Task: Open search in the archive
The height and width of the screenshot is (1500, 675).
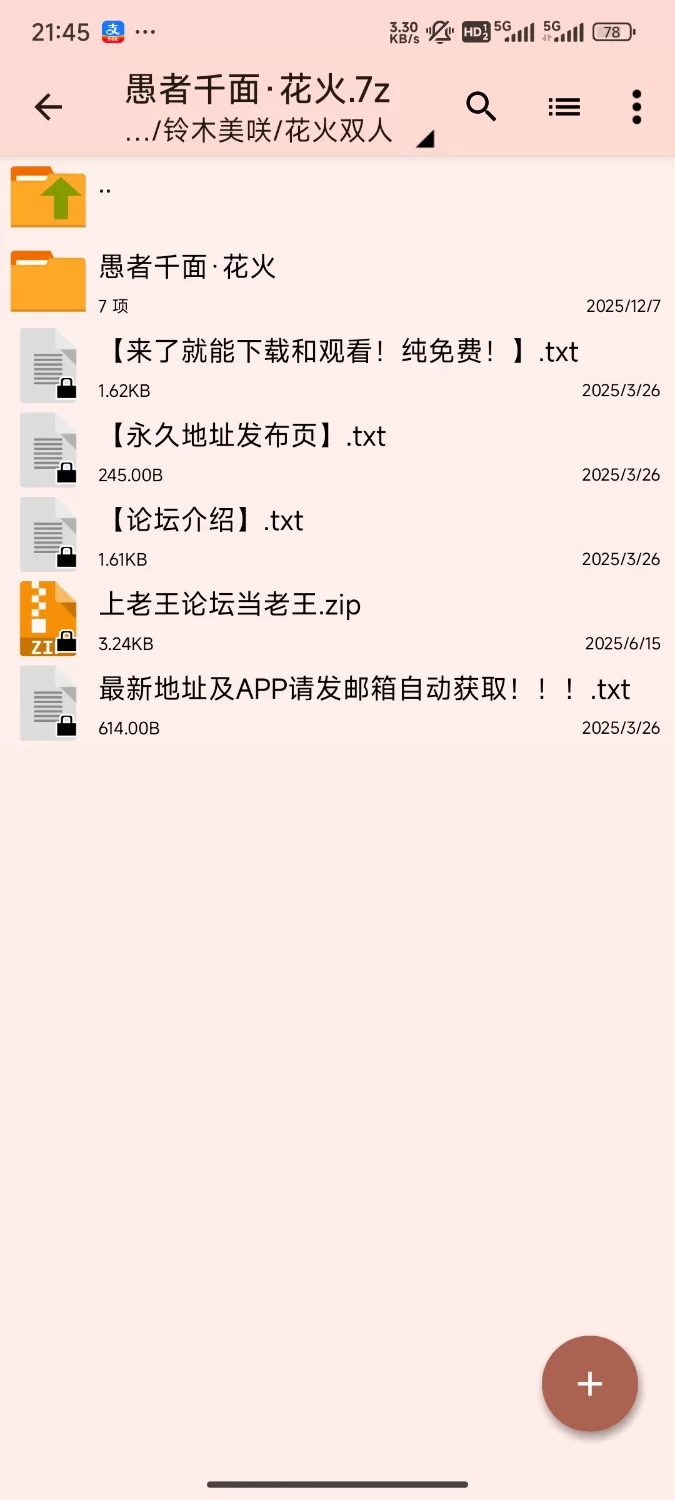Action: click(x=481, y=107)
